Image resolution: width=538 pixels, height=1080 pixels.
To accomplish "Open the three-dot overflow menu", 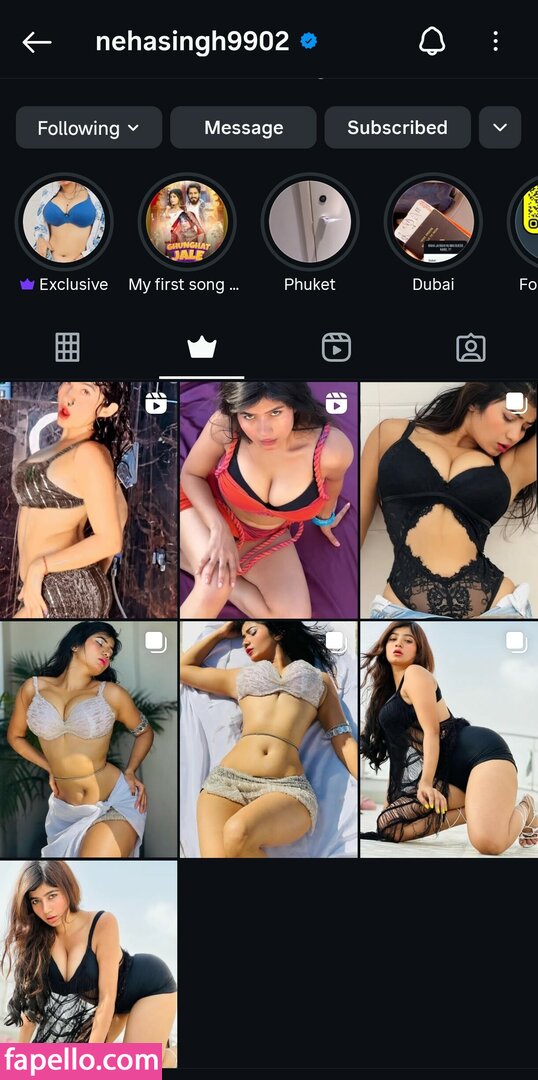I will coord(495,42).
